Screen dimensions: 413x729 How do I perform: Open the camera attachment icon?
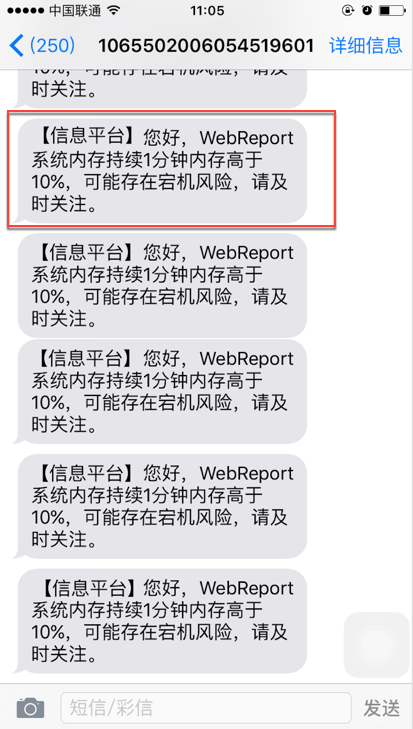[x=30, y=708]
